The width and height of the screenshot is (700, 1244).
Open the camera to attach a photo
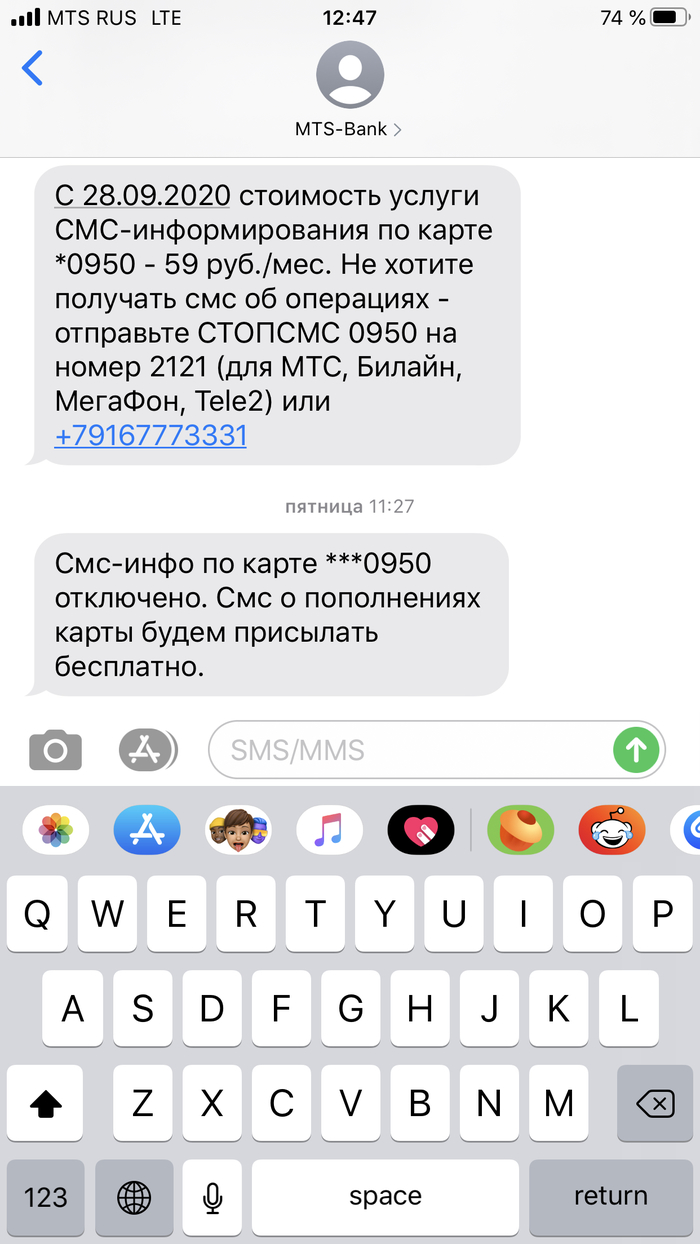pos(55,749)
